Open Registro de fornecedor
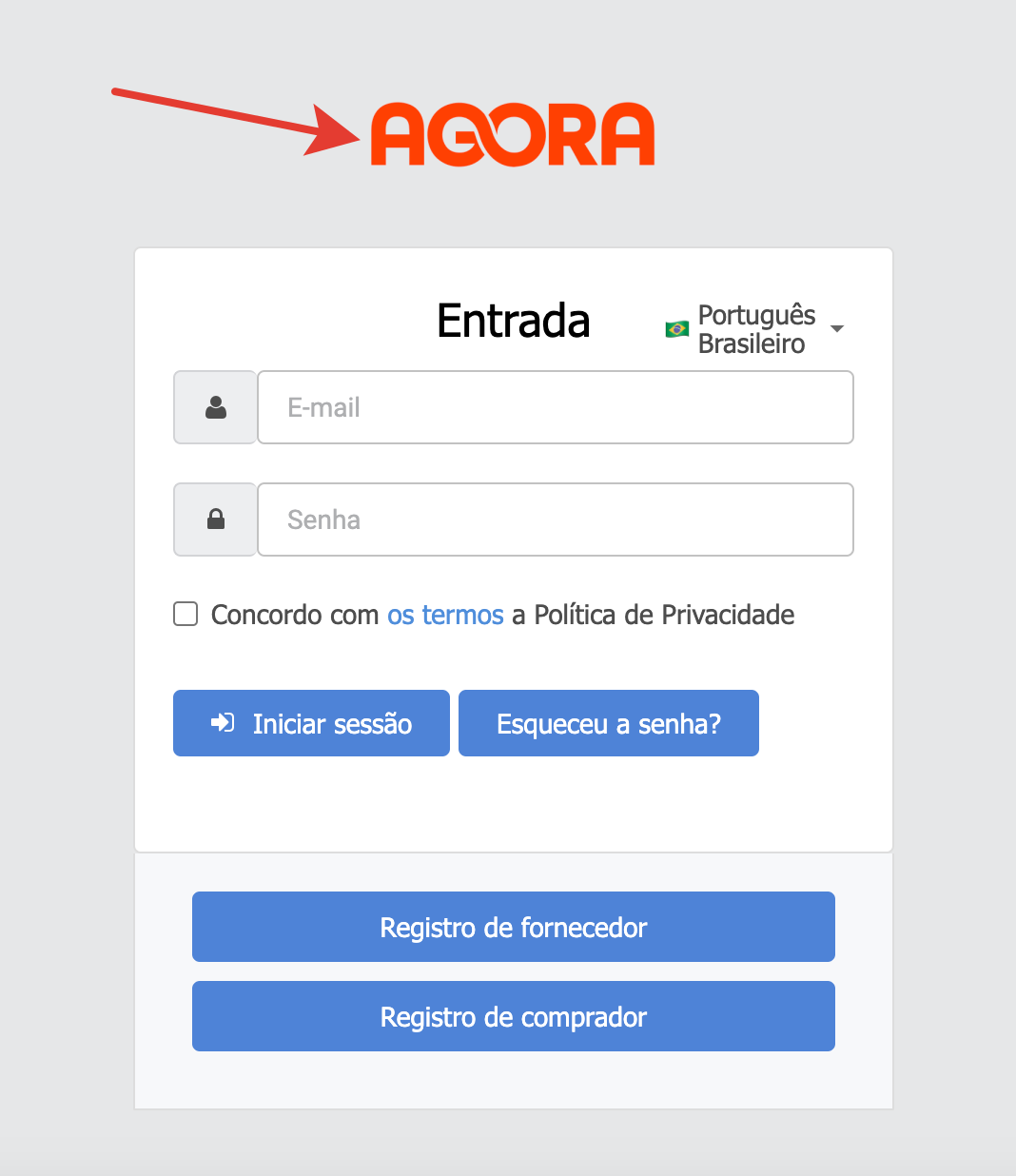The width and height of the screenshot is (1016, 1176). point(514,927)
